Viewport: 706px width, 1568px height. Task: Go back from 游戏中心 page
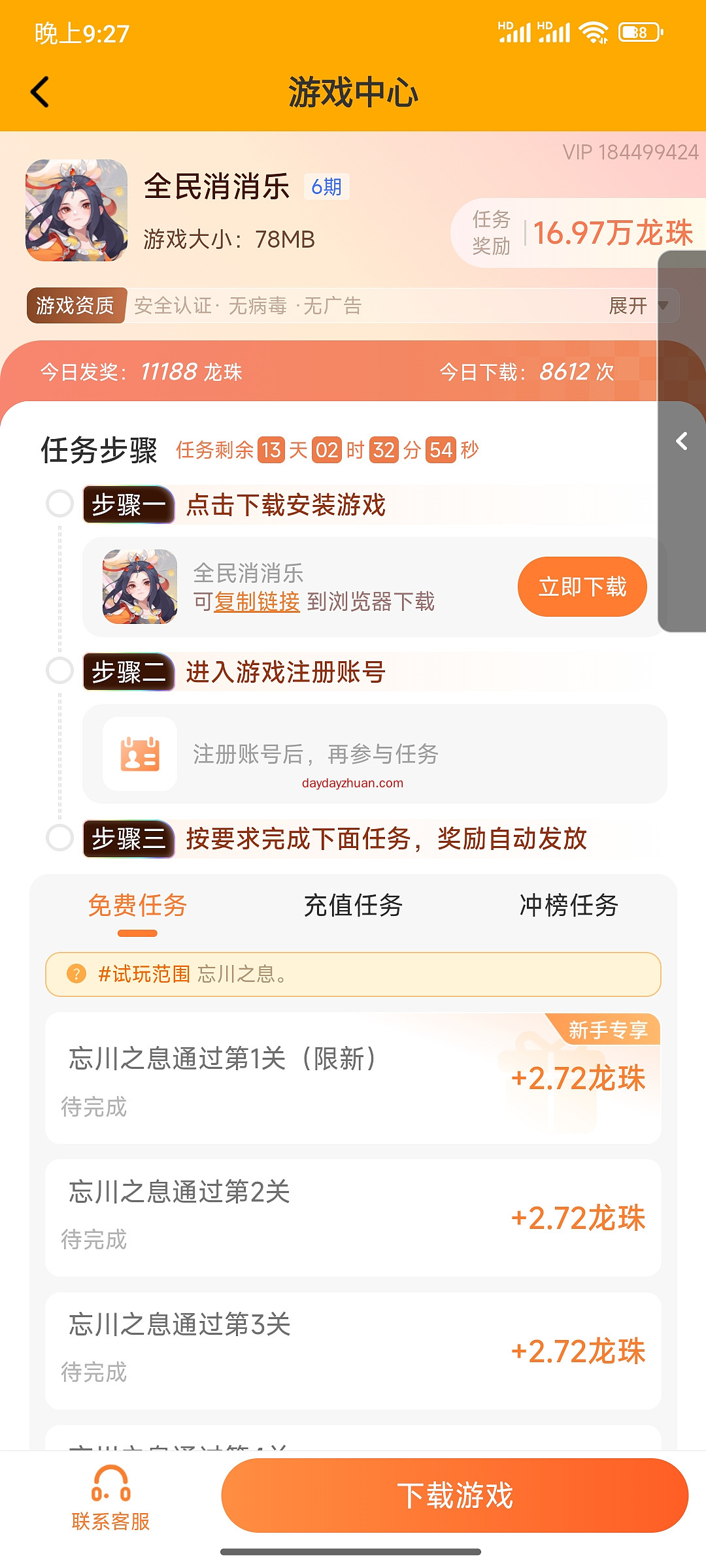pyautogui.click(x=41, y=92)
